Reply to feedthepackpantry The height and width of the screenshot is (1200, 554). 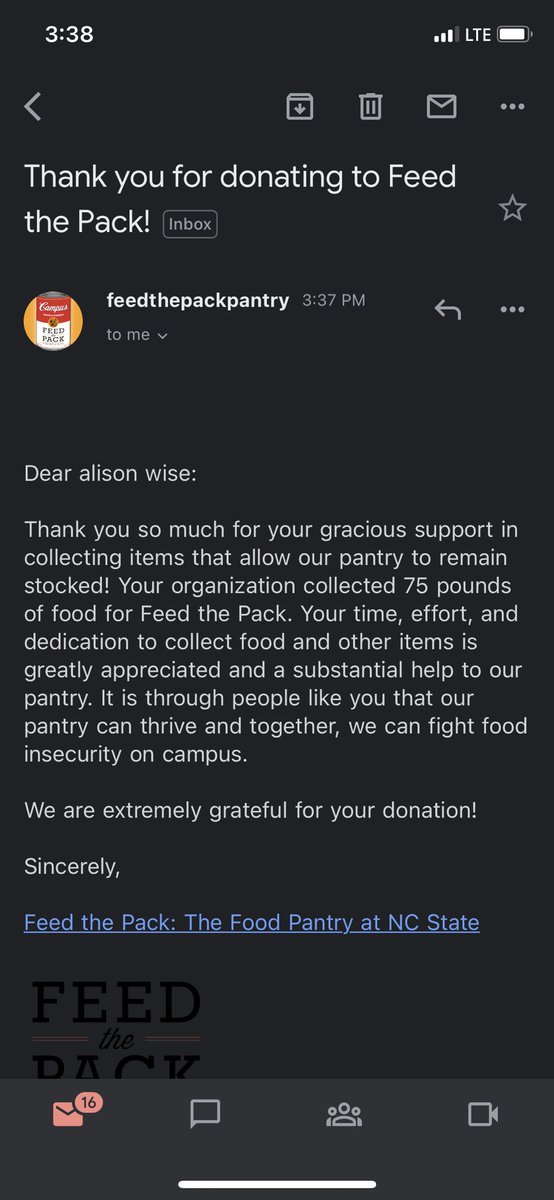(448, 309)
